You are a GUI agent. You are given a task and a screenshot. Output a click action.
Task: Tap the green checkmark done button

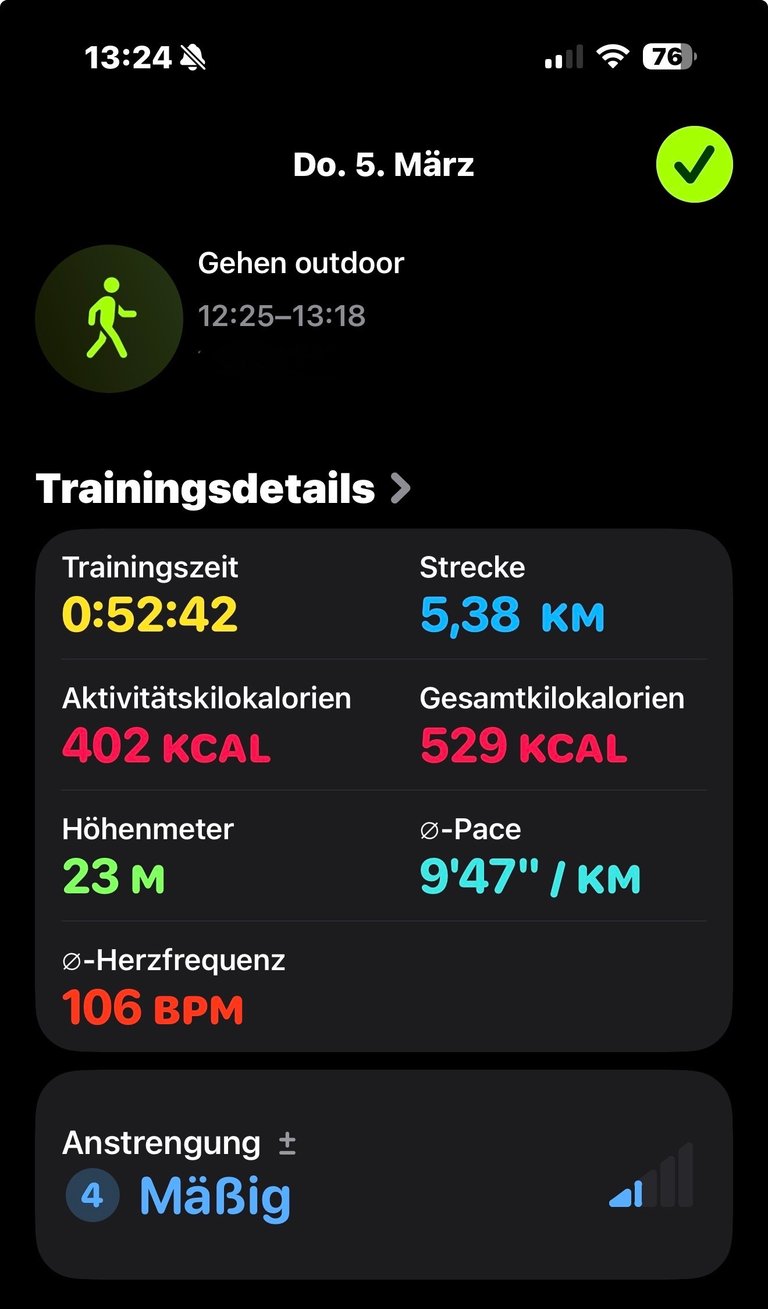(x=694, y=165)
